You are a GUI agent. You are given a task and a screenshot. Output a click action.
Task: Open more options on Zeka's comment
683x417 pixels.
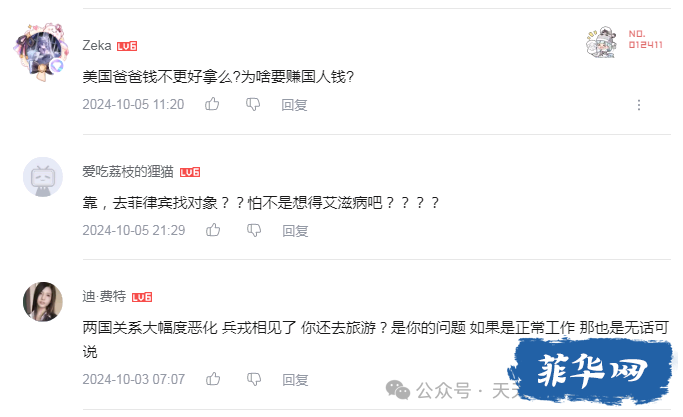click(640, 104)
